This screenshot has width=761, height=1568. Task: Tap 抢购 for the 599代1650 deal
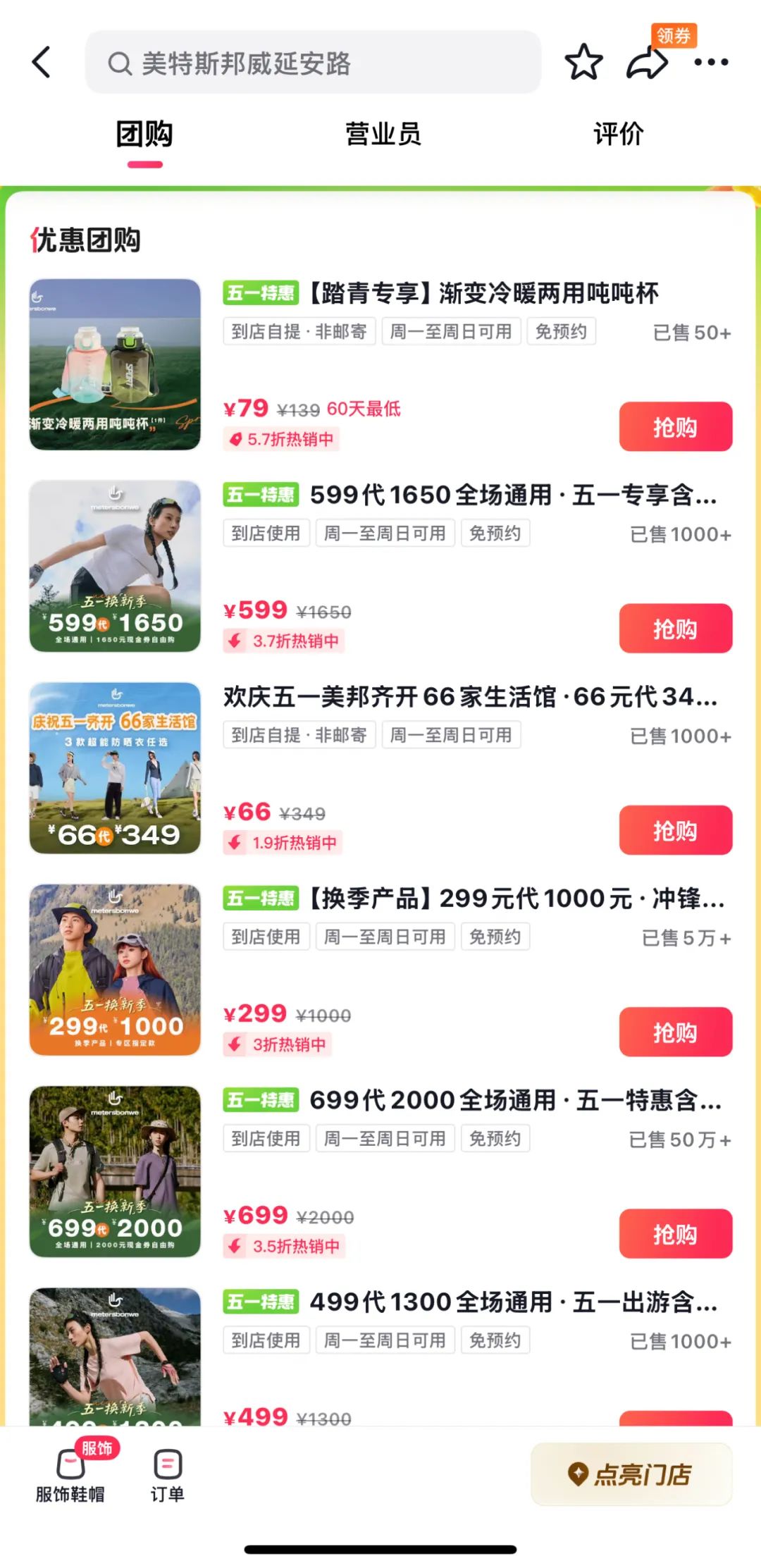pyautogui.click(x=675, y=628)
